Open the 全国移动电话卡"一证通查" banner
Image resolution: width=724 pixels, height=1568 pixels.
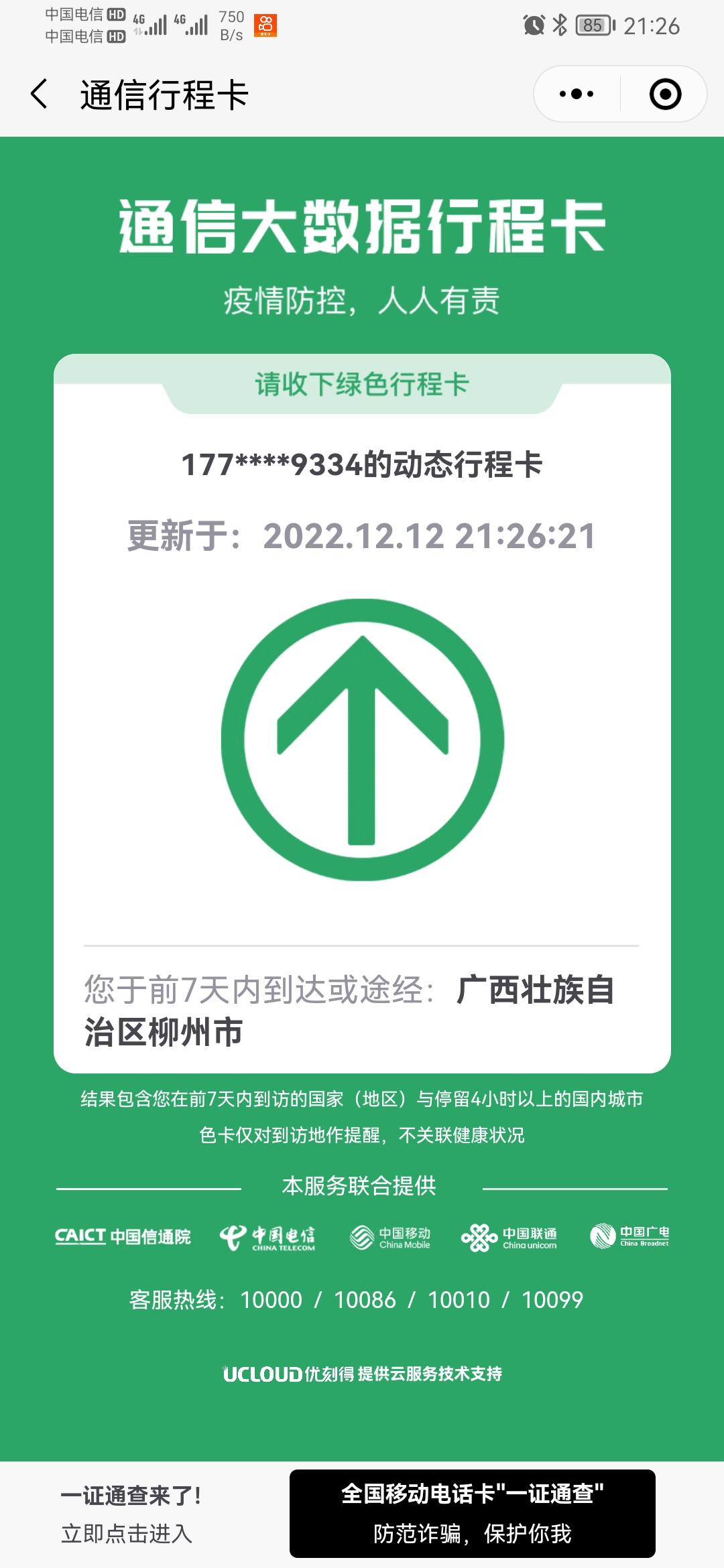point(472,1513)
